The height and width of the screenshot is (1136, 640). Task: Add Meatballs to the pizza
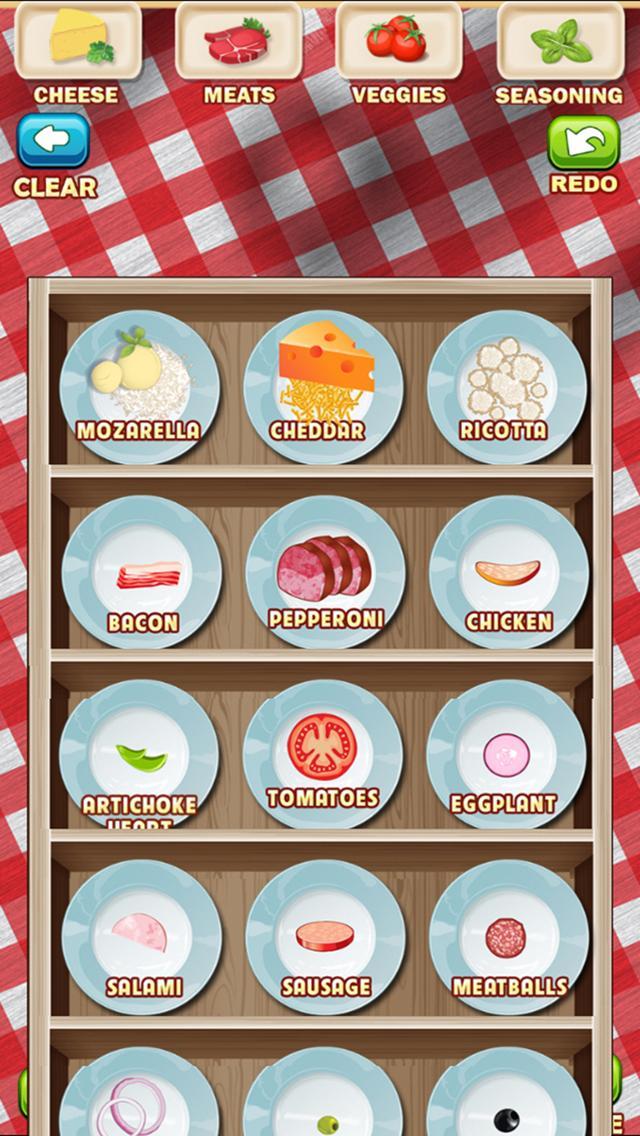[x=508, y=937]
